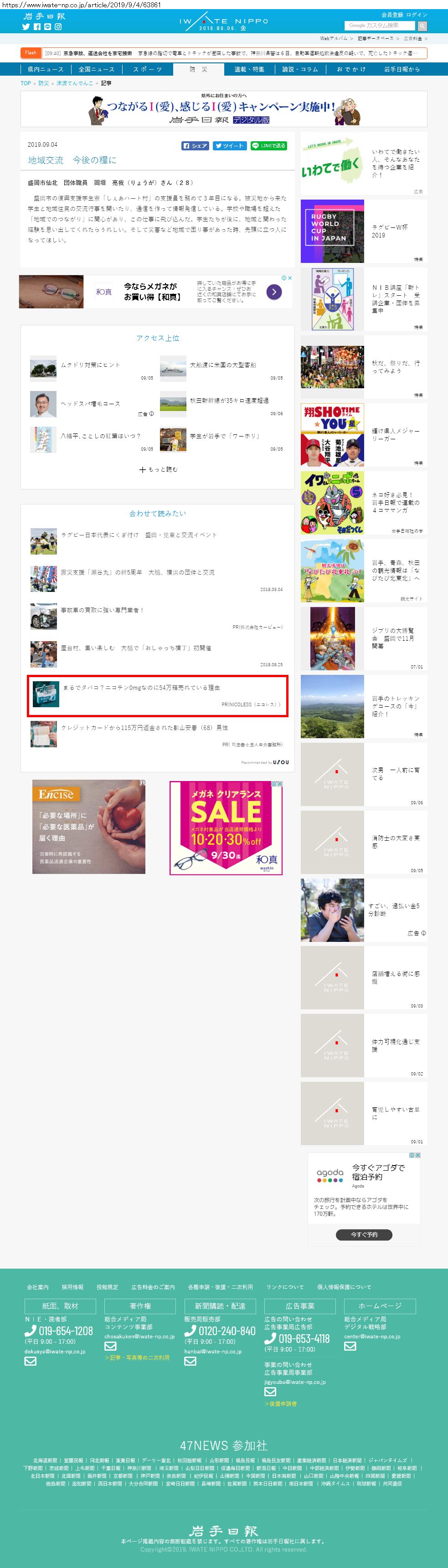Send the article via LINE
448x1568 pixels.
point(268,146)
